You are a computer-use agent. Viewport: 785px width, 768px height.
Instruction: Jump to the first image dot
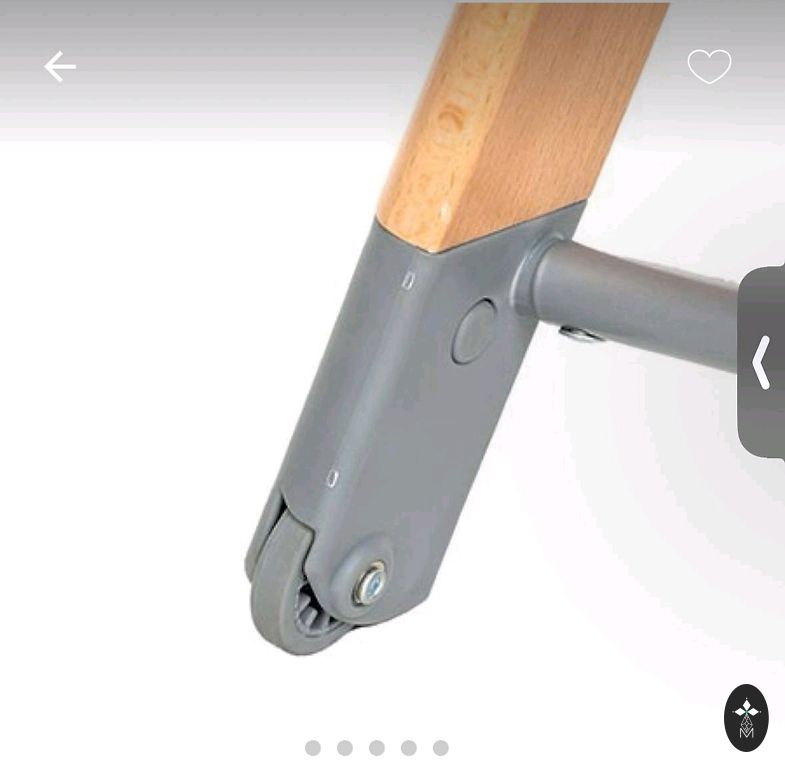click(313, 748)
